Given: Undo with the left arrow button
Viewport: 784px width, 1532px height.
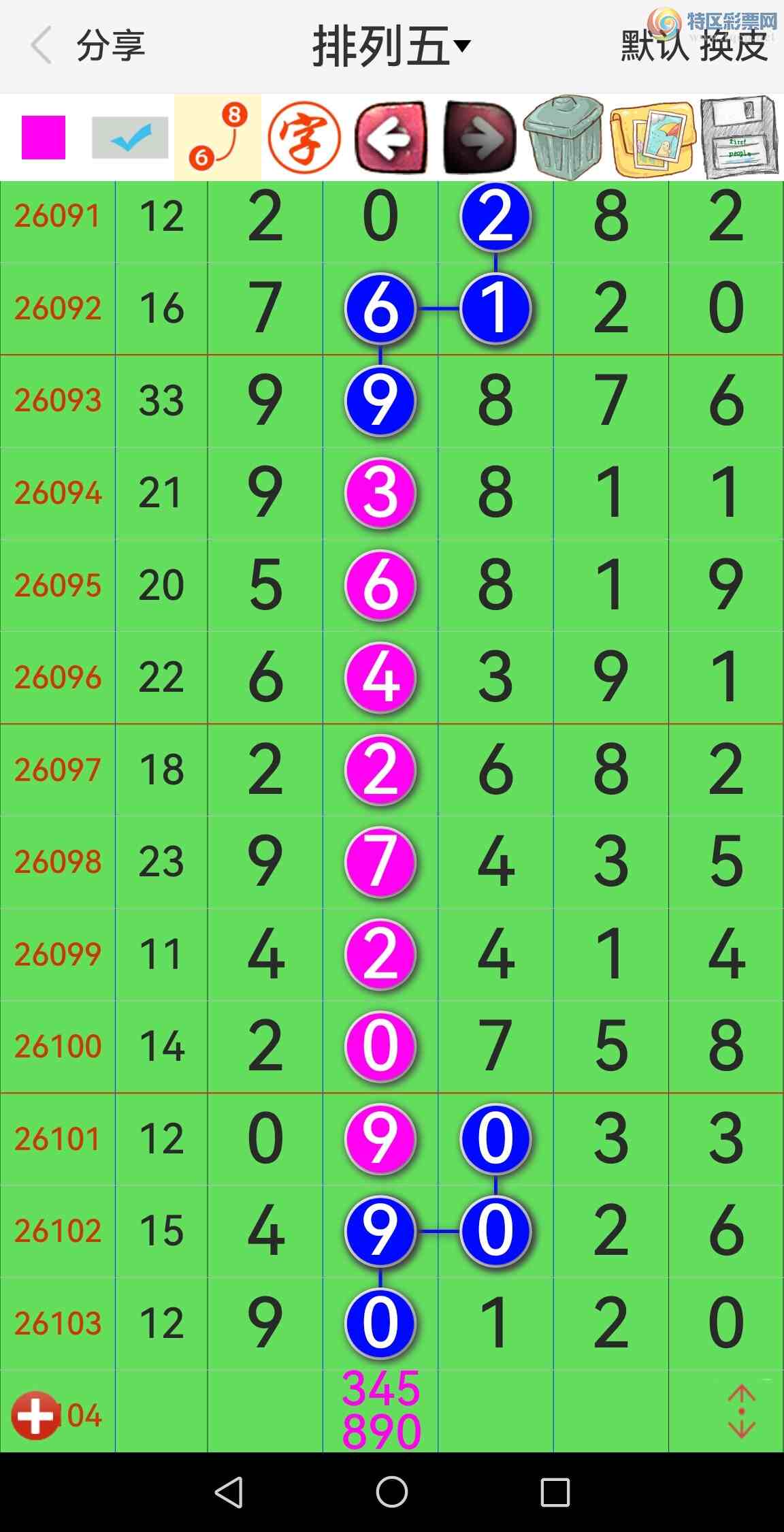Looking at the screenshot, I should pos(391,137).
